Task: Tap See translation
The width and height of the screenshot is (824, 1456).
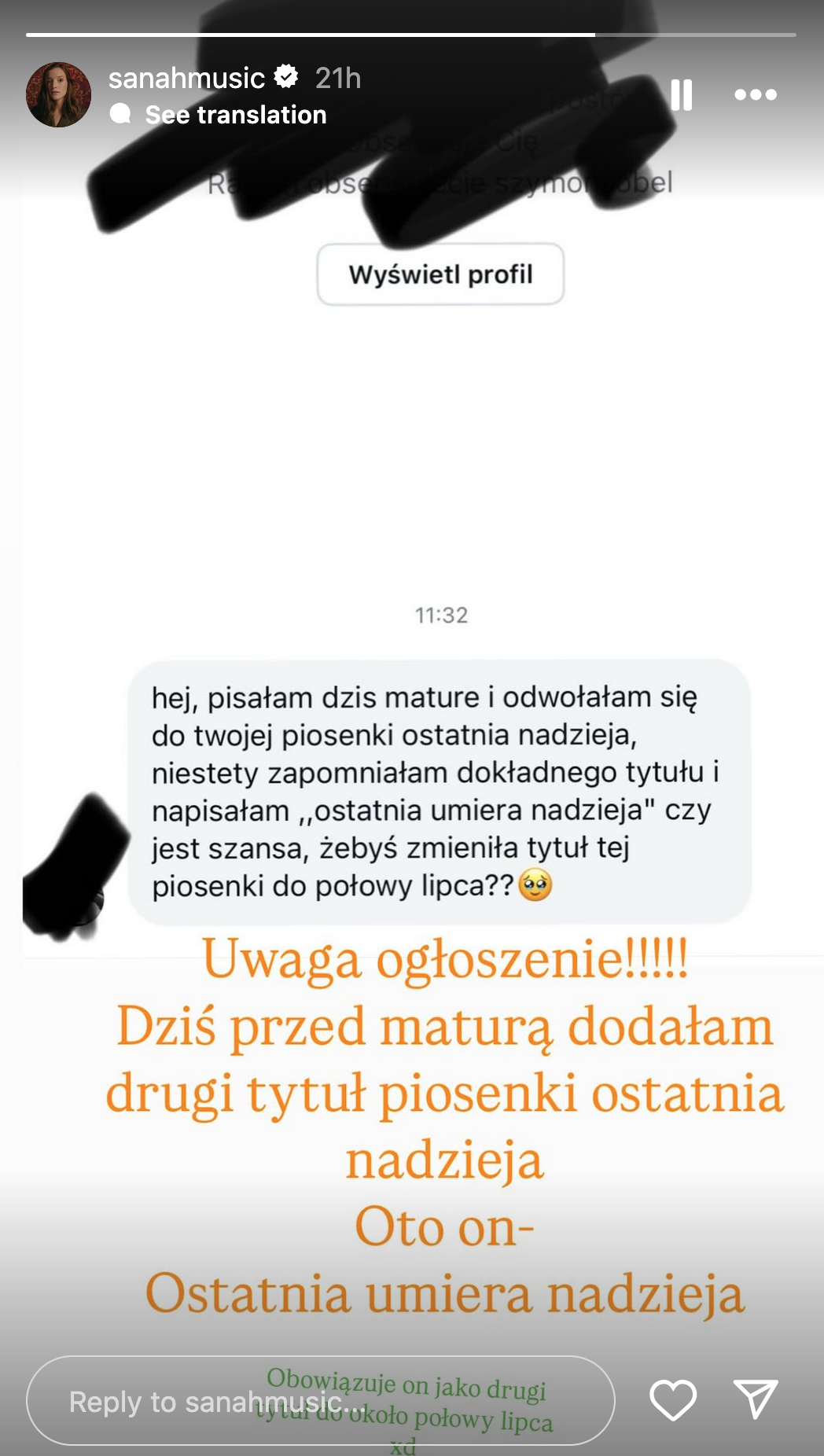Action: pos(235,115)
